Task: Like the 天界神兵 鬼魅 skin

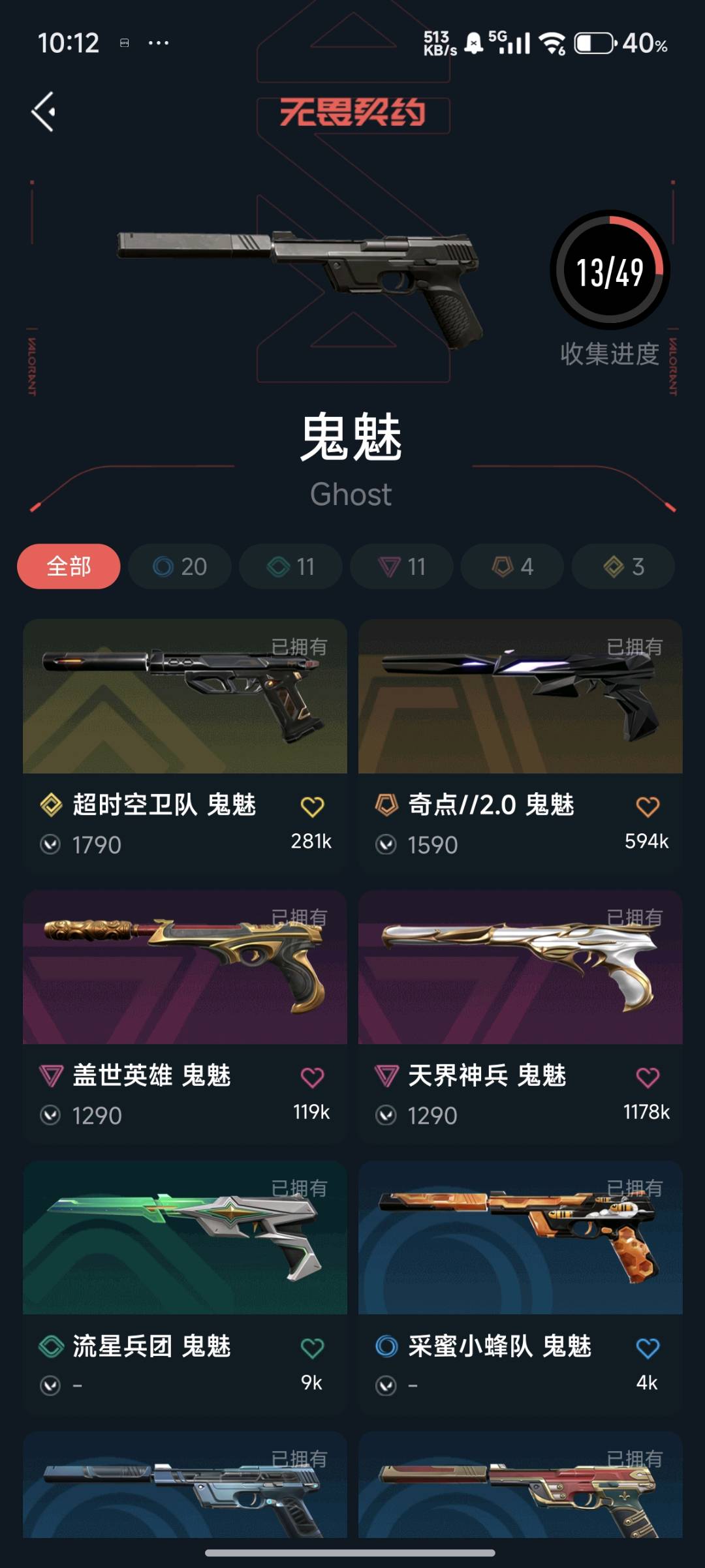Action: 648,1077
